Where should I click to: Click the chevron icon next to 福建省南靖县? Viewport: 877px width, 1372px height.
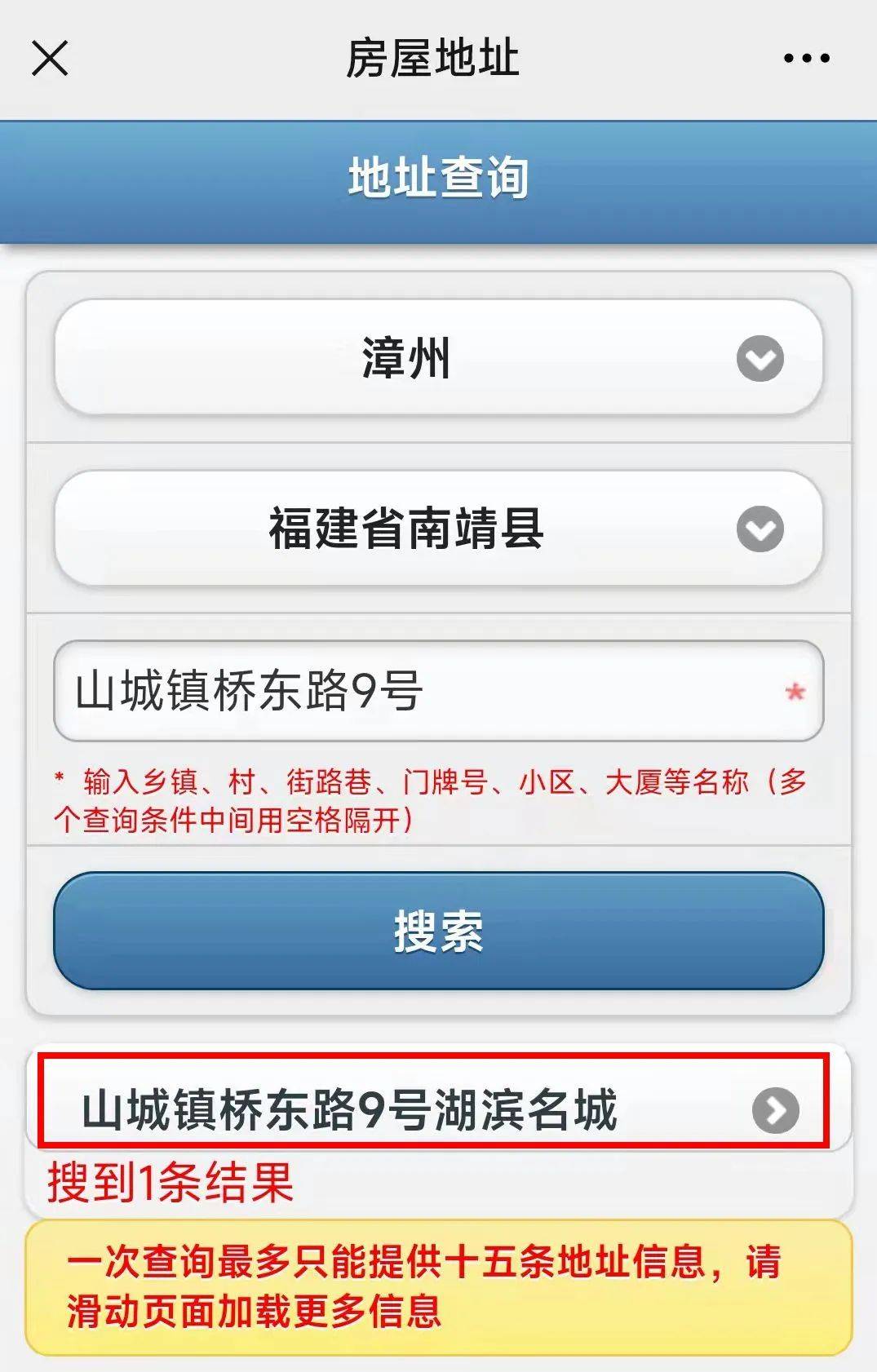(760, 529)
